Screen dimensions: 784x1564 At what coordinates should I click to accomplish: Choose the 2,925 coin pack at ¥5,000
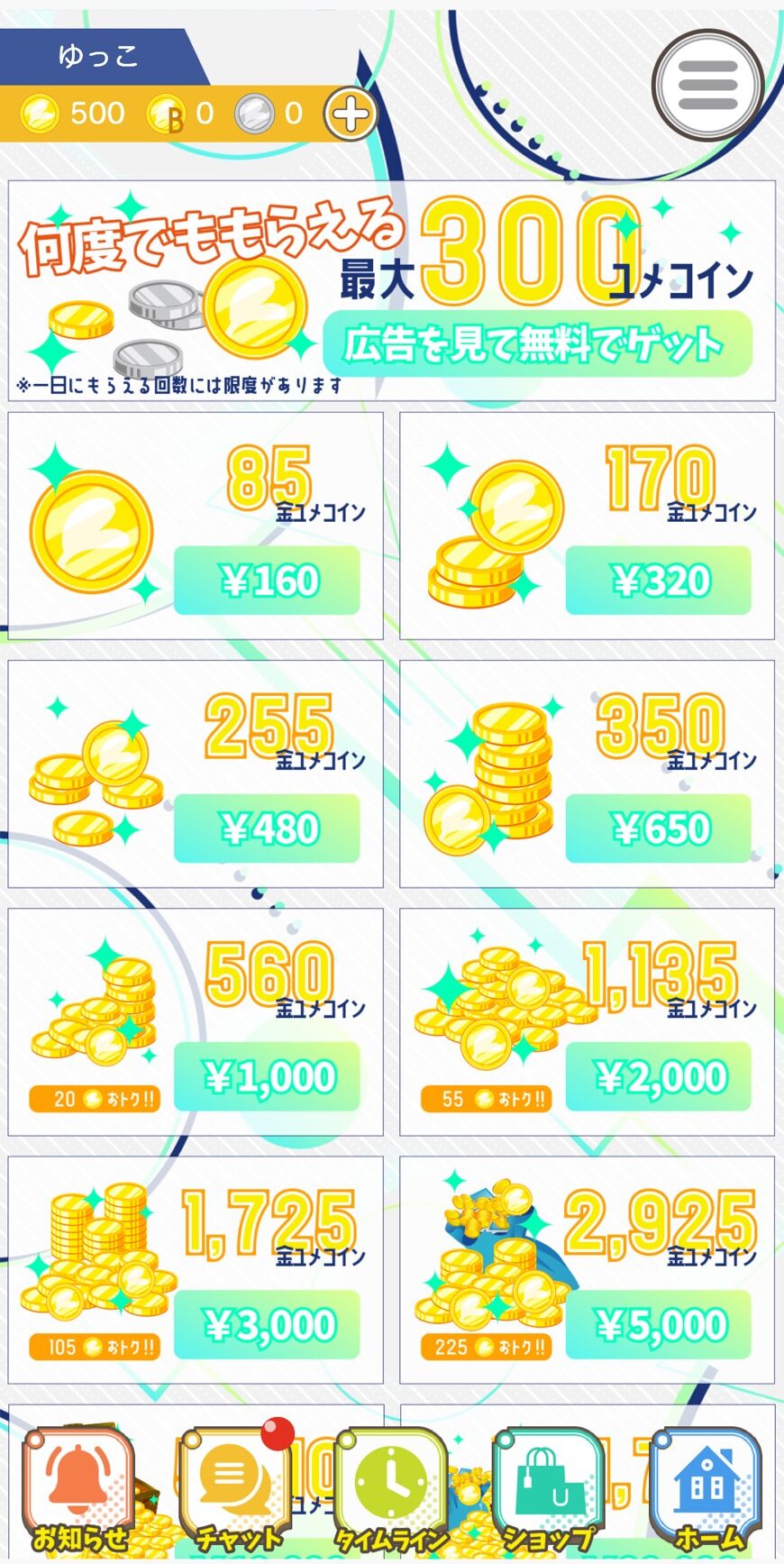[658, 1324]
